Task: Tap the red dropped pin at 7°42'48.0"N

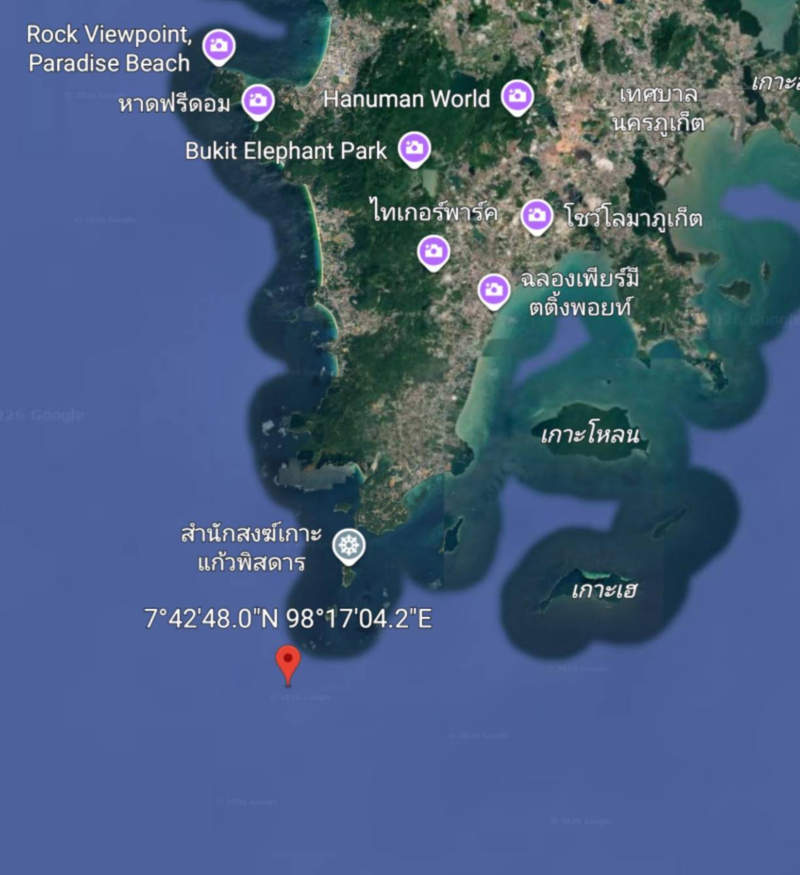Action: click(x=288, y=662)
